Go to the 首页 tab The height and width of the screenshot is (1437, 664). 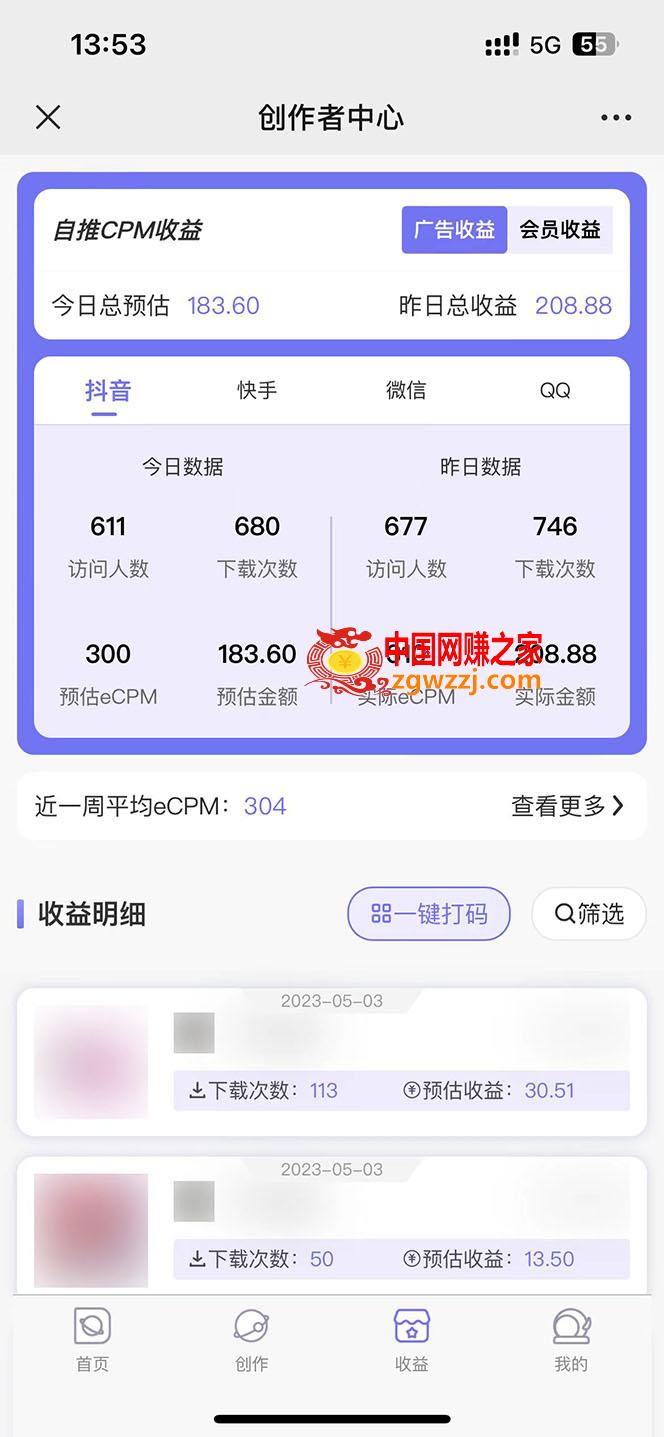93,1340
